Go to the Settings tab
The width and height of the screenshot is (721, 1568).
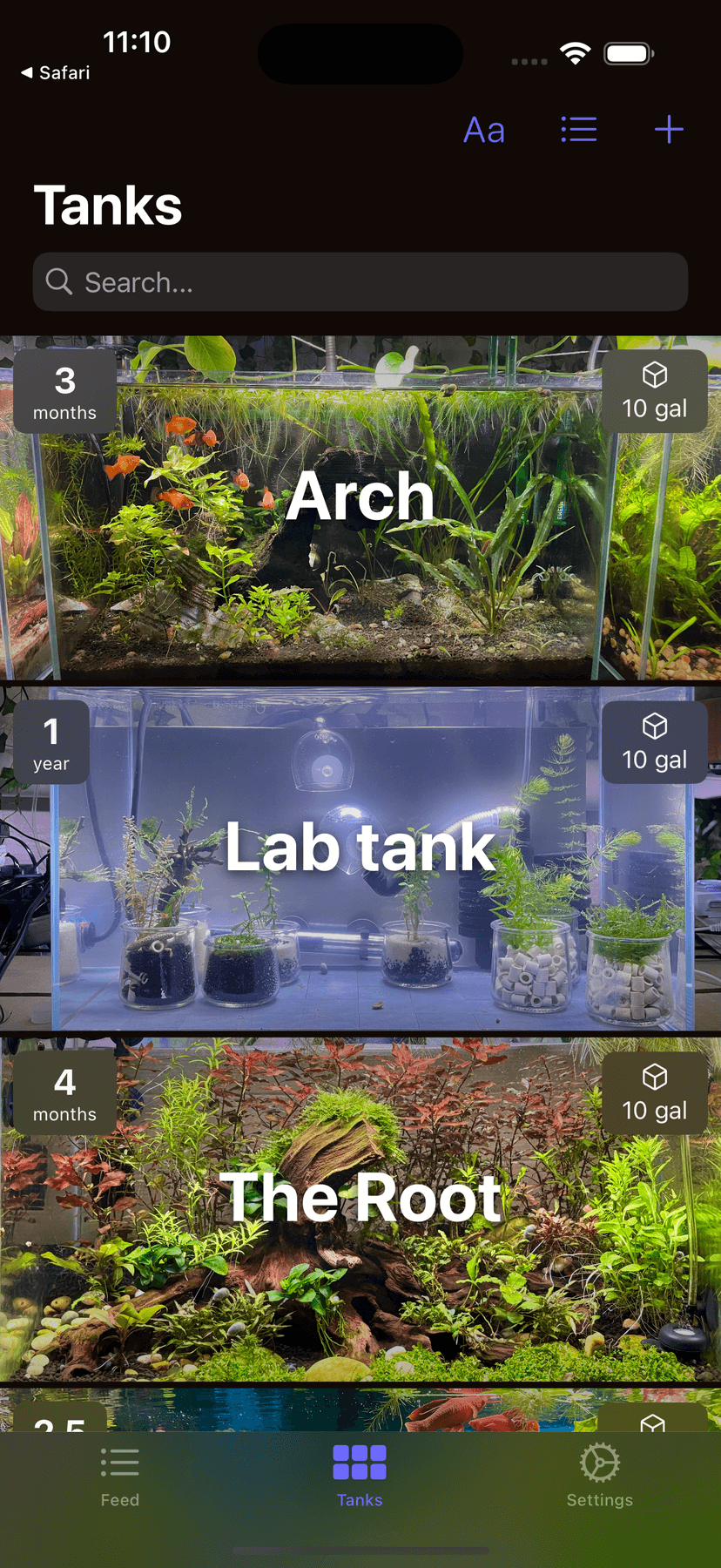coord(600,1477)
